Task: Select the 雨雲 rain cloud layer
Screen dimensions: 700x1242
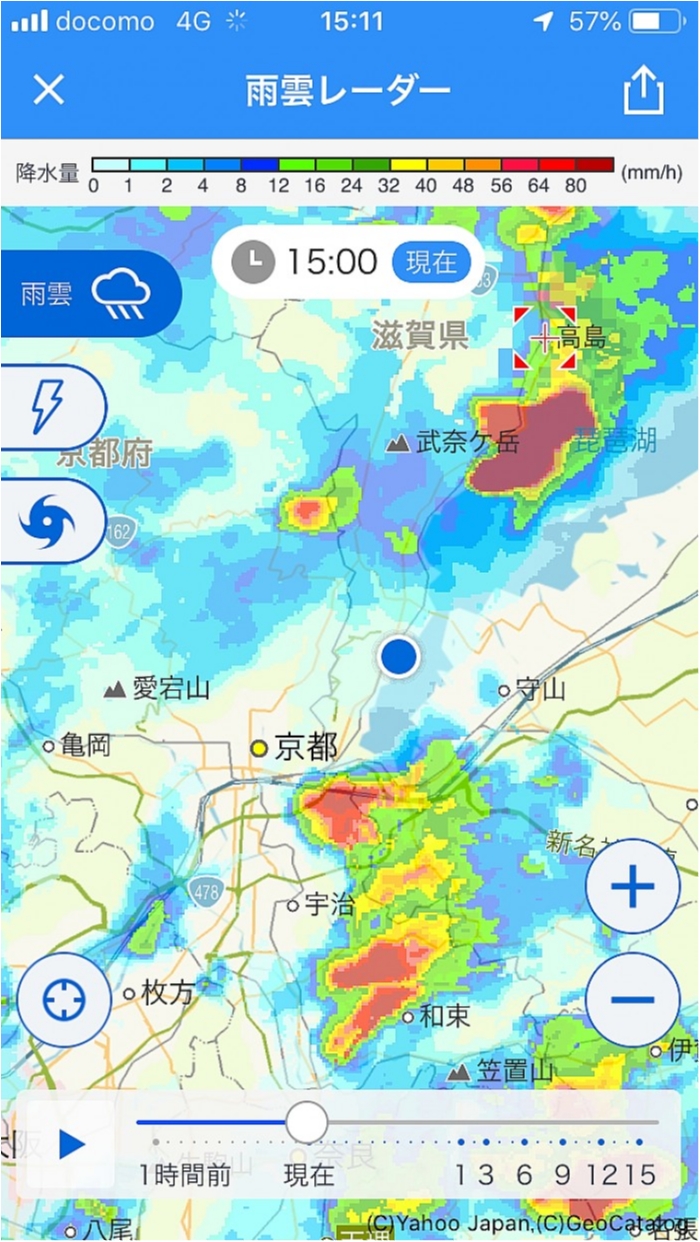Action: tap(88, 294)
